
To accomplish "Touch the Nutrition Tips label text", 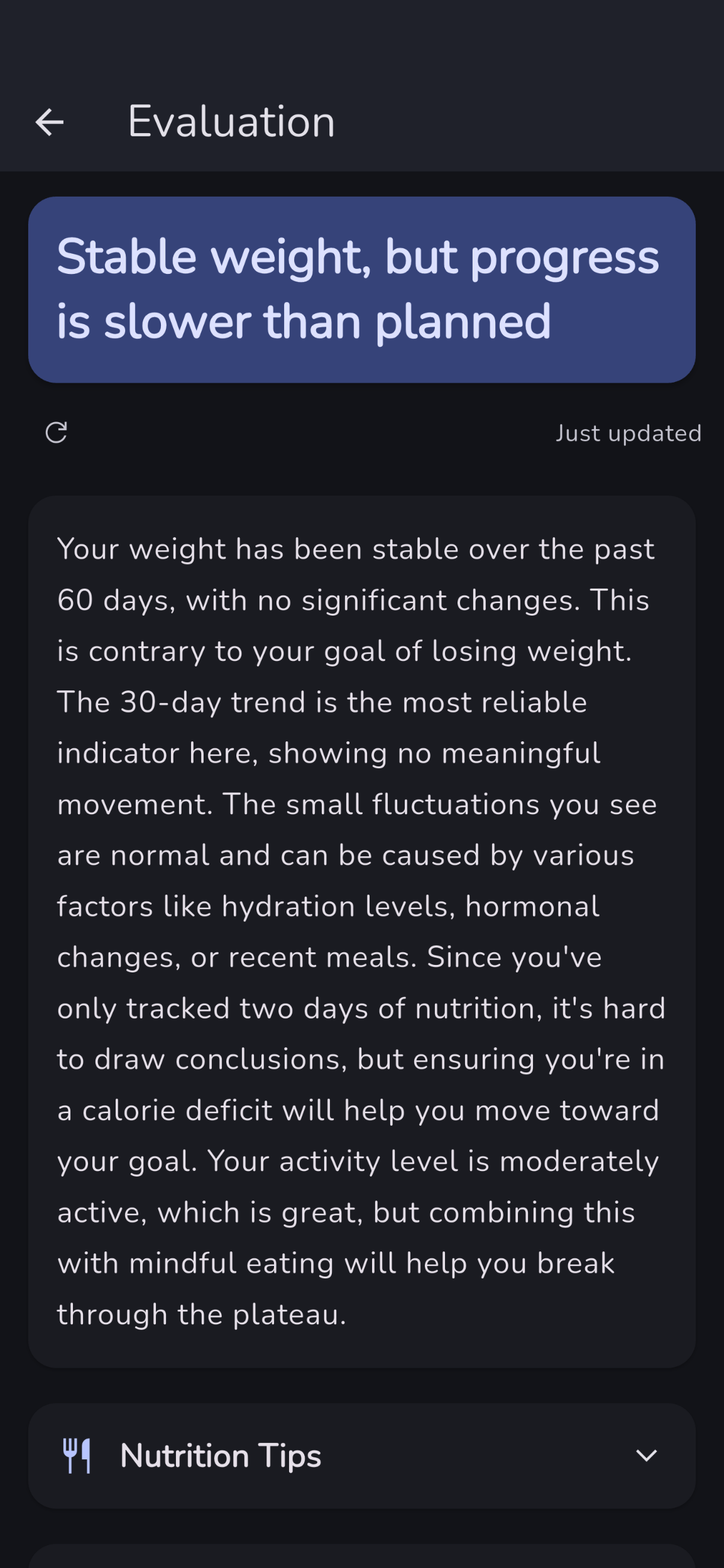I will click(x=221, y=1455).
